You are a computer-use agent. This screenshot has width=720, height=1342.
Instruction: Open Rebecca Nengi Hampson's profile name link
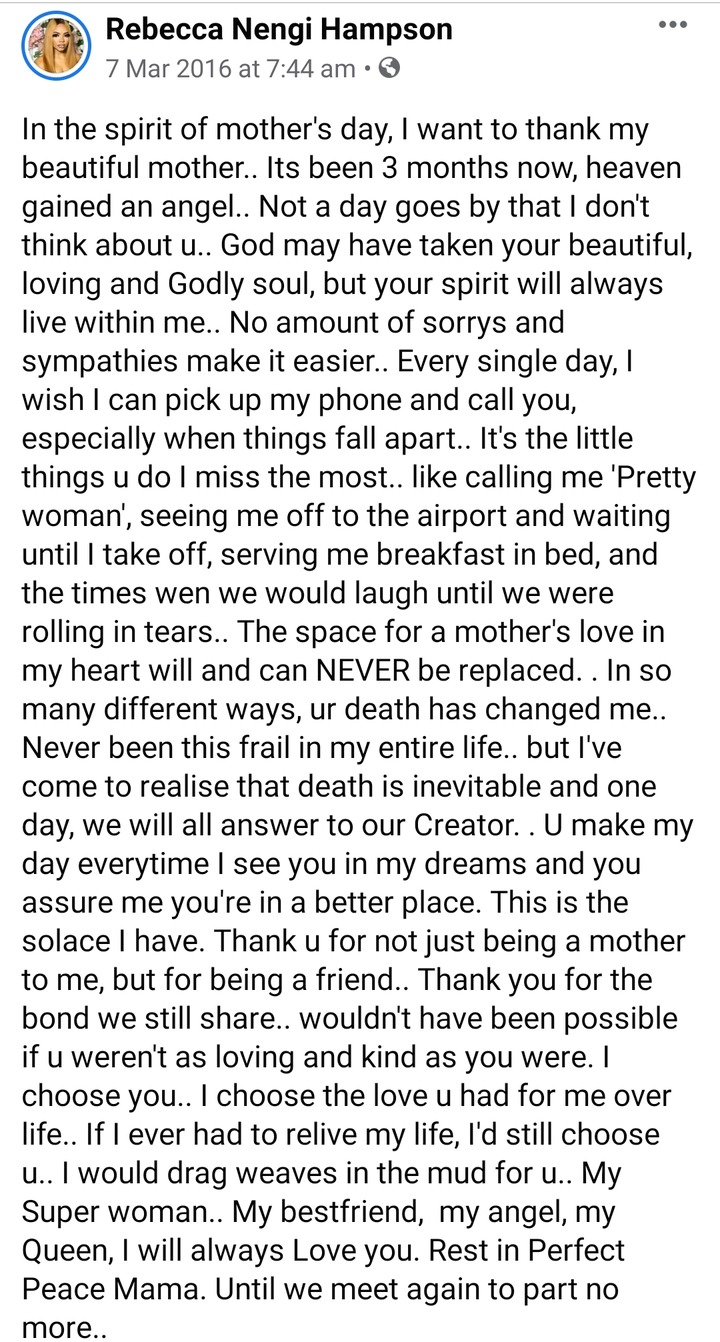point(279,30)
